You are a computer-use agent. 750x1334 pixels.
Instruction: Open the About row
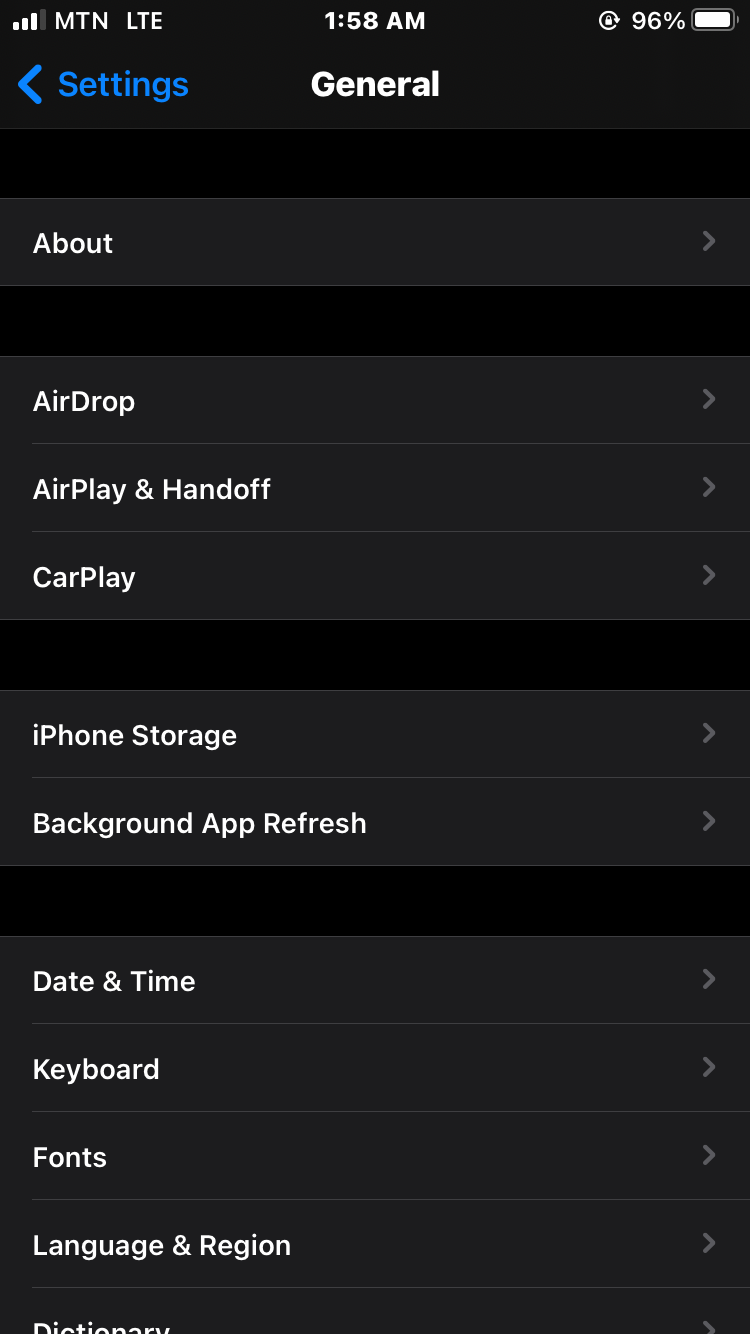click(x=375, y=243)
